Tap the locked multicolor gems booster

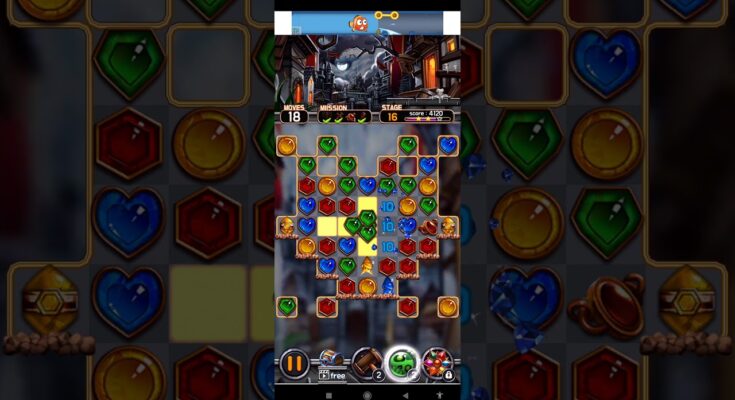pos(438,363)
